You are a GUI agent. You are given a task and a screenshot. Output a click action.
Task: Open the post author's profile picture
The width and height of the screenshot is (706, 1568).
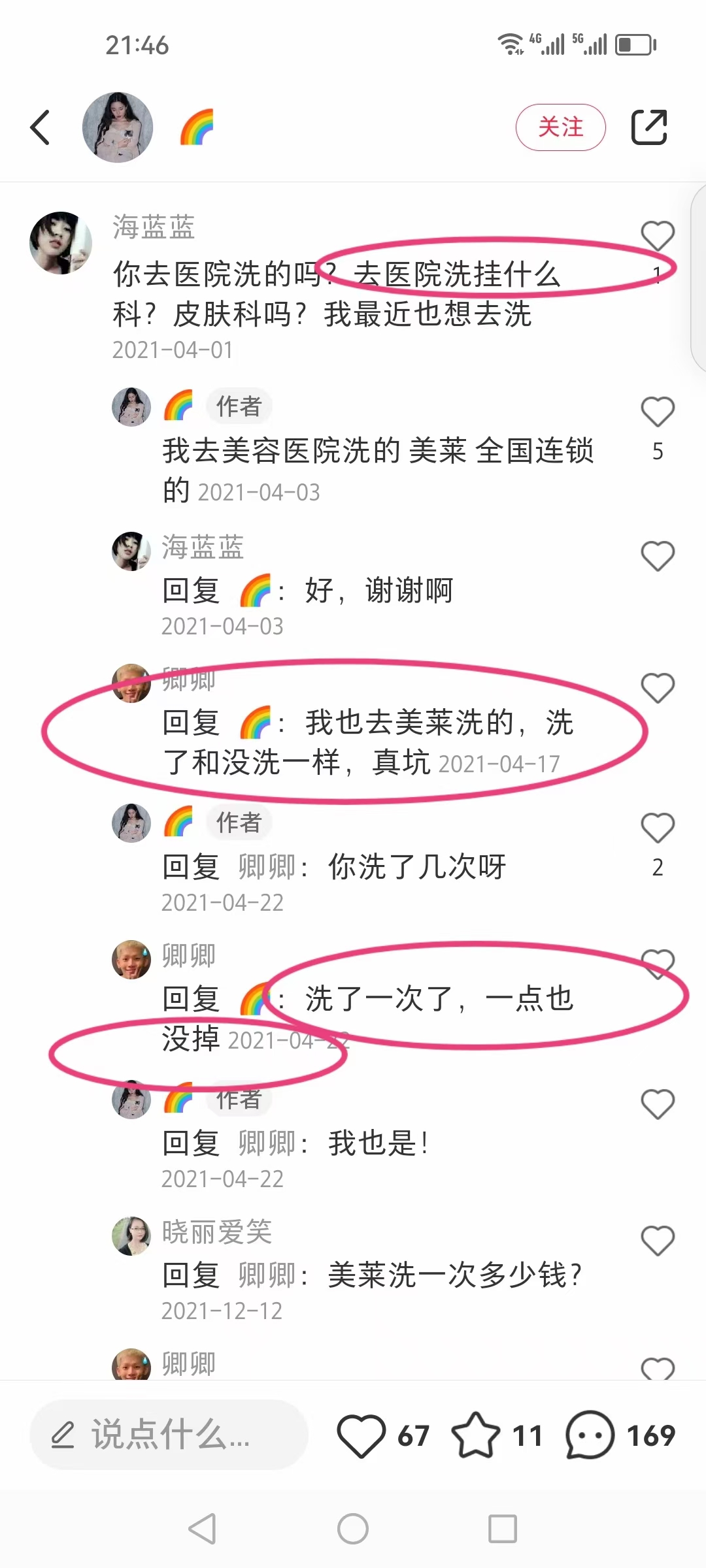[x=118, y=127]
